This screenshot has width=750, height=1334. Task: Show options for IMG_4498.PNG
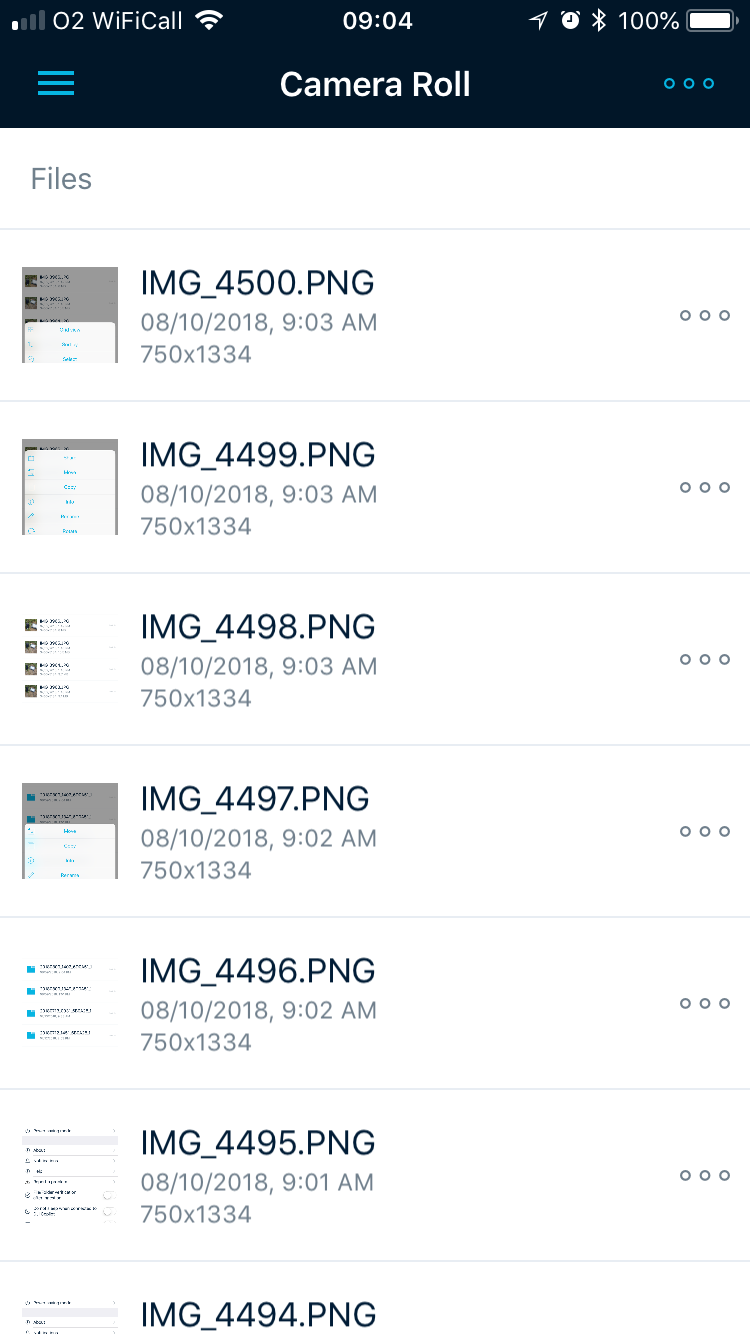click(705, 660)
